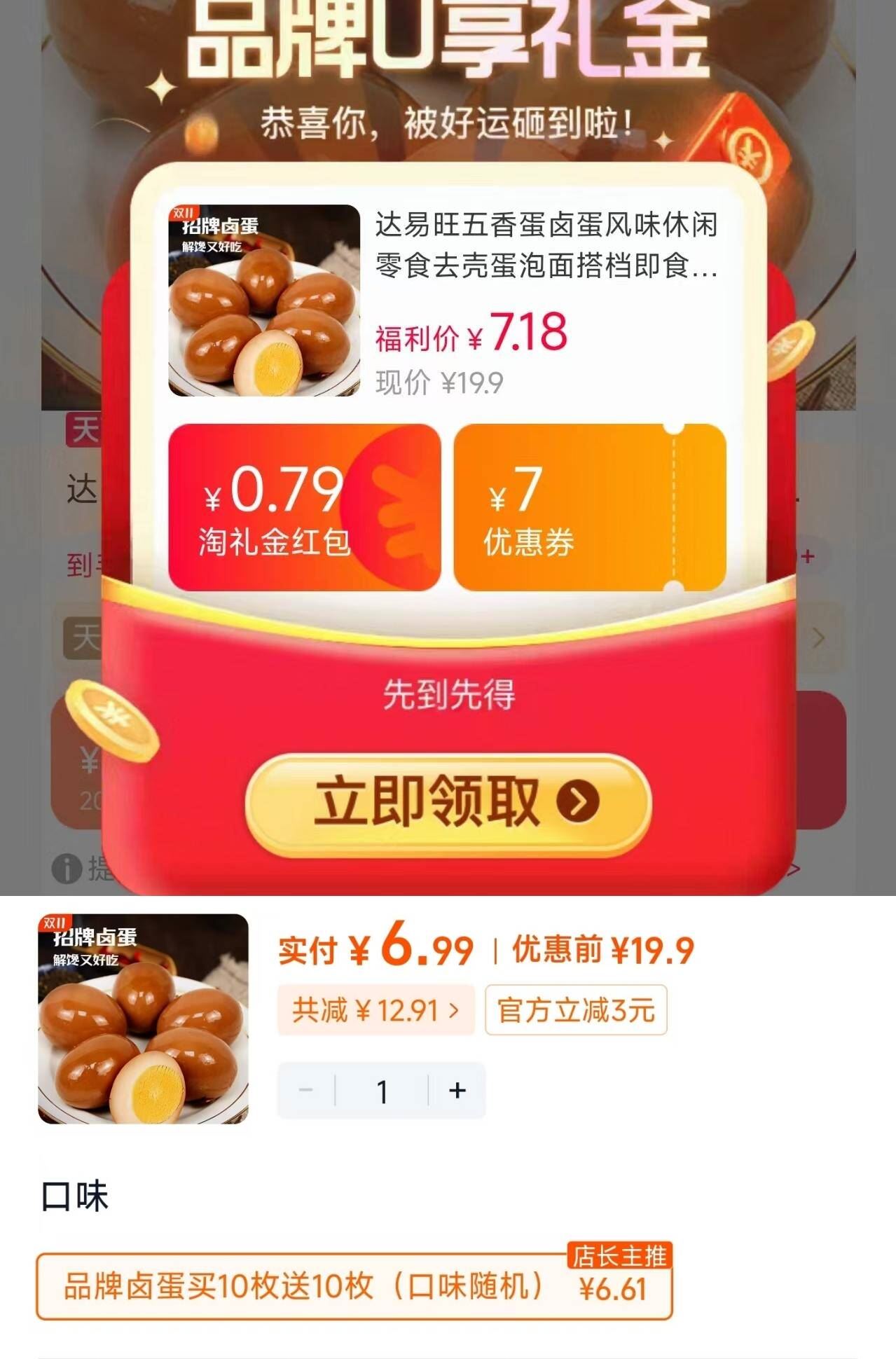Increase quantity with the plus stepper
Image resolution: width=896 pixels, height=1359 pixels.
point(456,1090)
